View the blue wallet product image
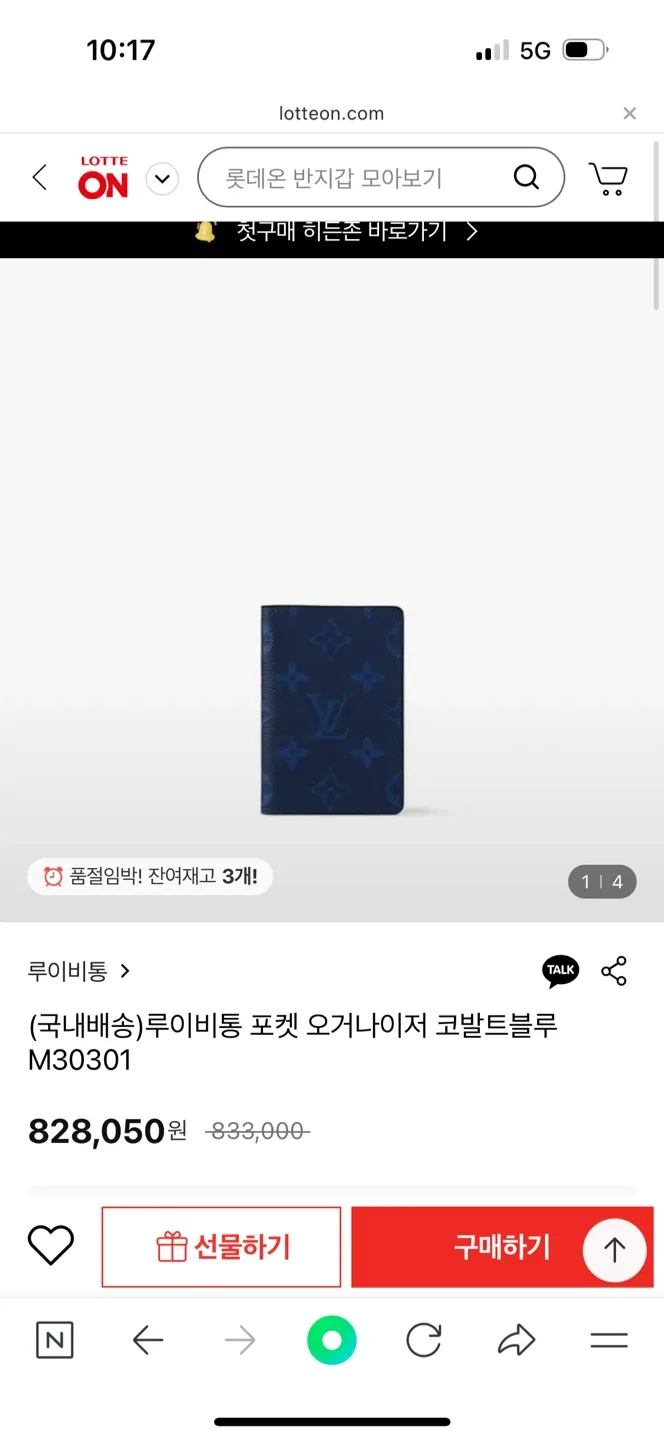The width and height of the screenshot is (664, 1440). point(332,710)
